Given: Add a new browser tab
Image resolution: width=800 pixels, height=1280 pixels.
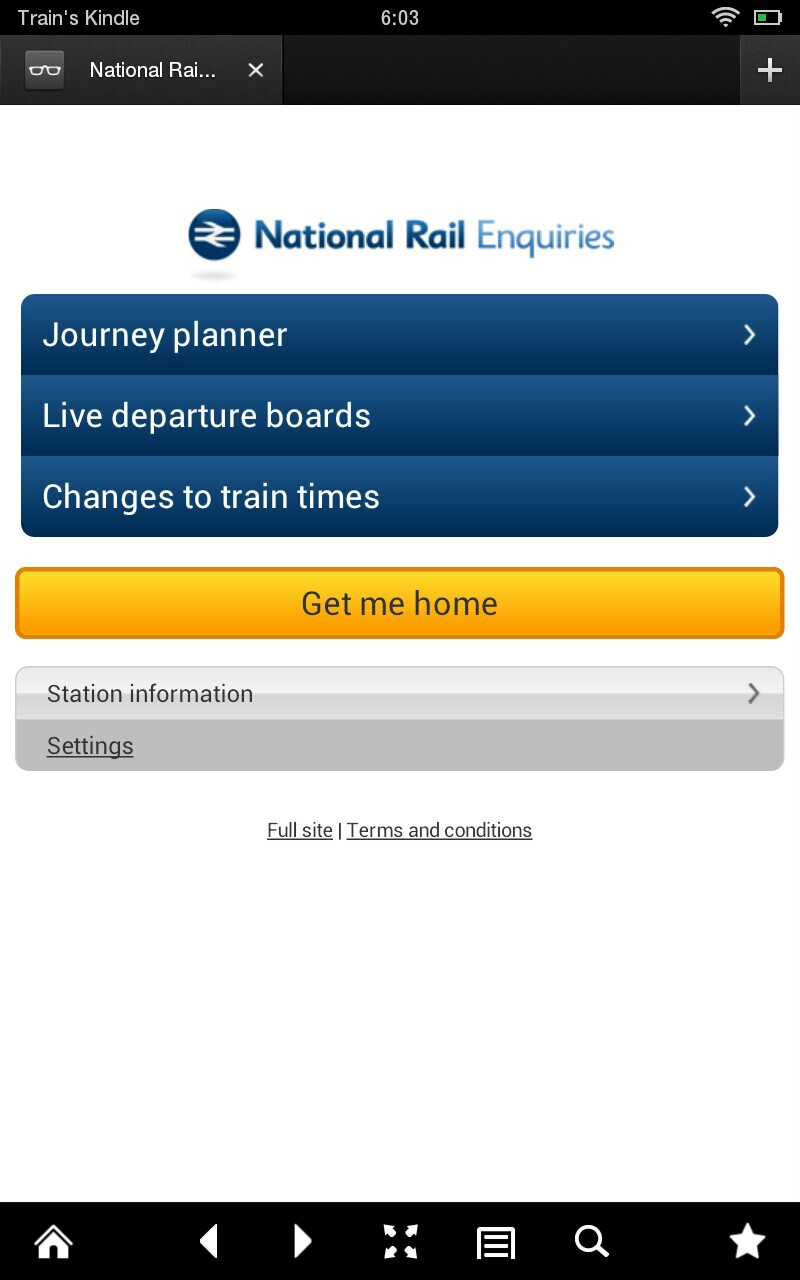Looking at the screenshot, I should pyautogui.click(x=769, y=70).
